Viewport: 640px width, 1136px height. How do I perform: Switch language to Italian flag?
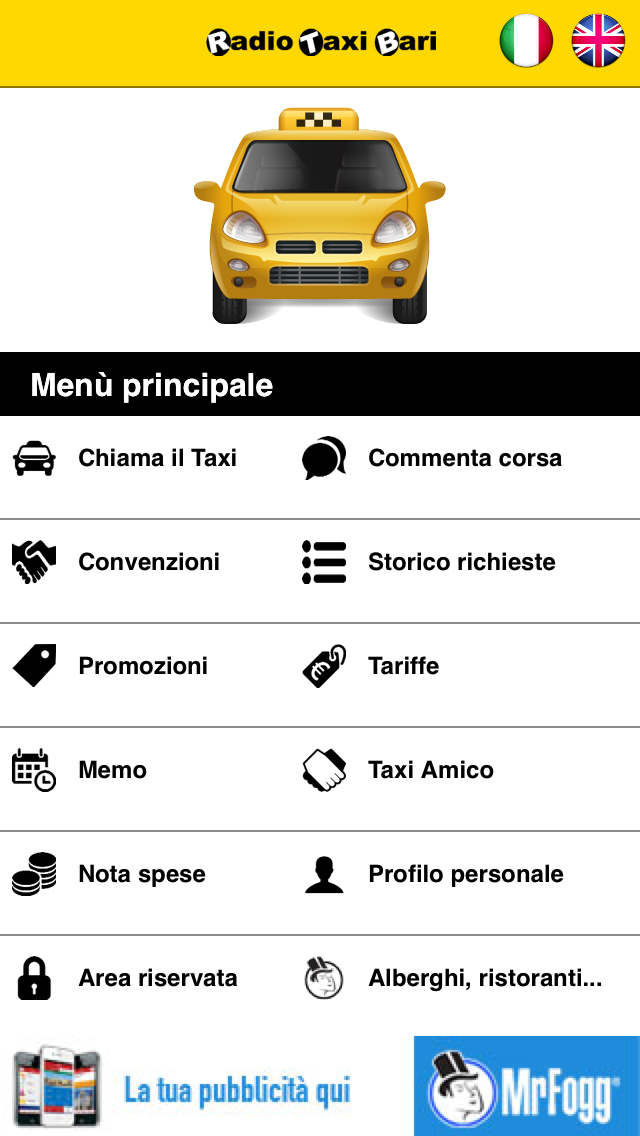[x=526, y=42]
